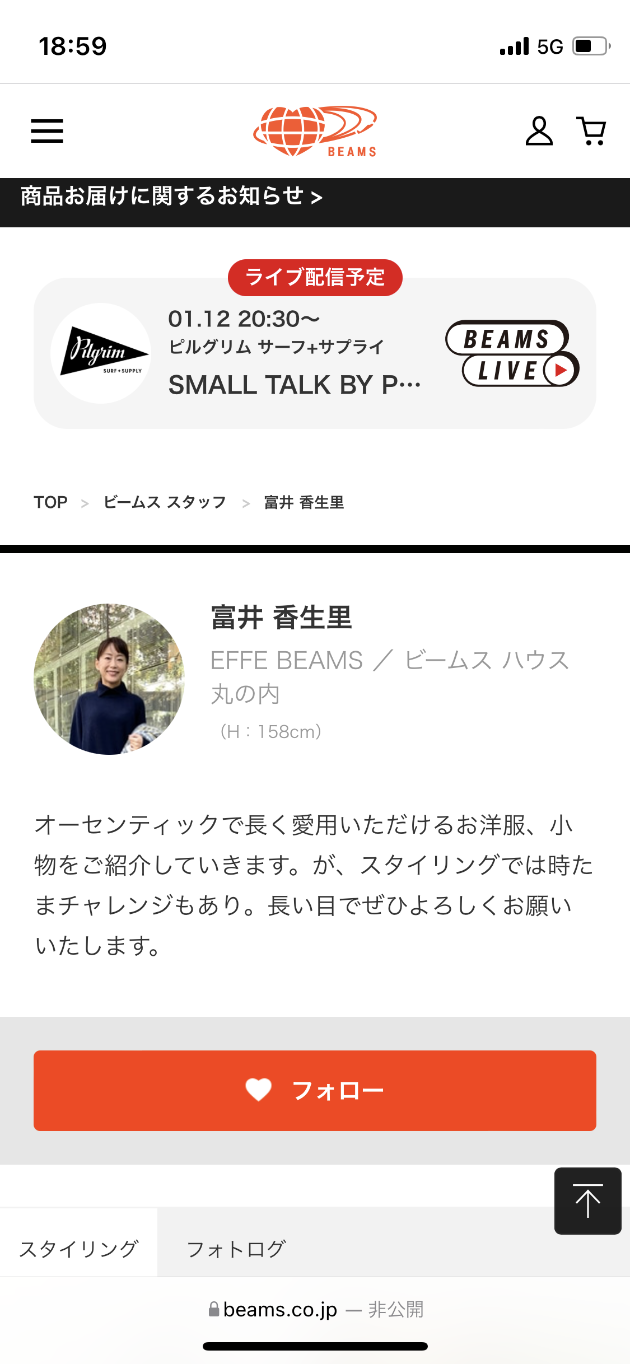Screen dimensions: 630x1364
Task: Open 商品お届けに関するお知らせ notice
Action: pos(171,197)
